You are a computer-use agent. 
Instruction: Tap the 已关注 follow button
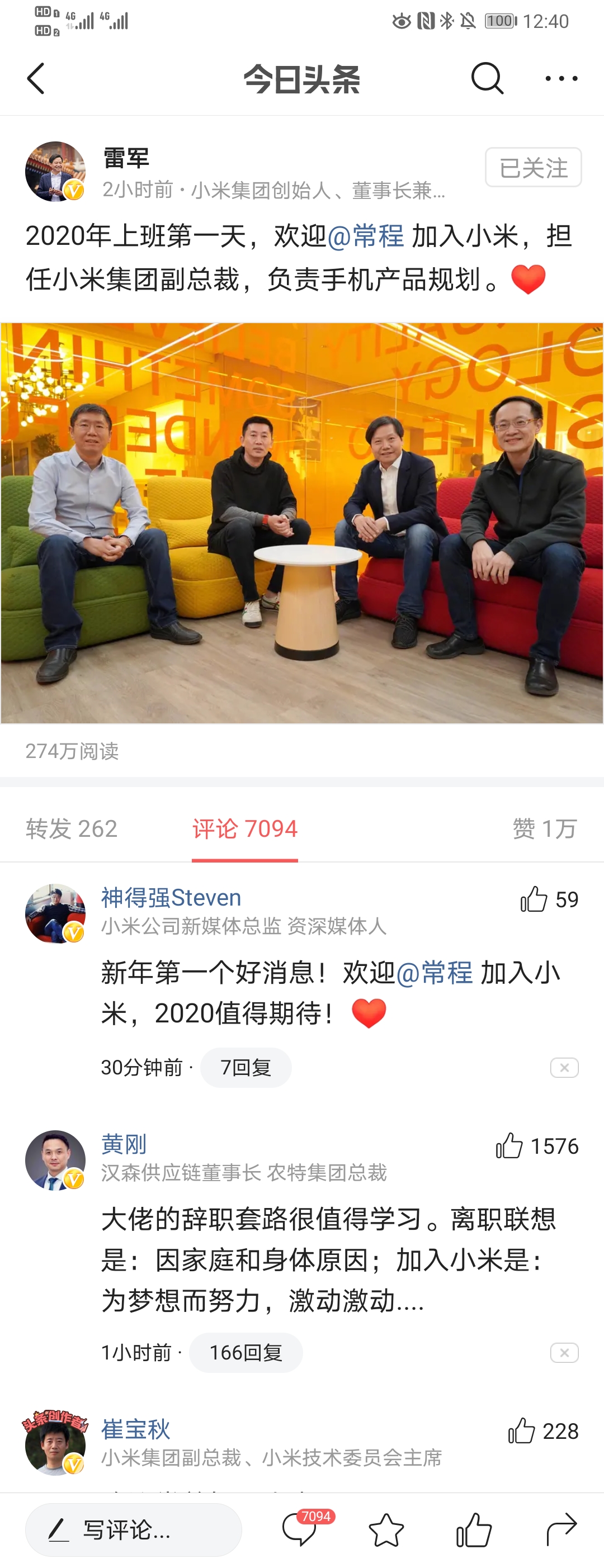click(533, 167)
